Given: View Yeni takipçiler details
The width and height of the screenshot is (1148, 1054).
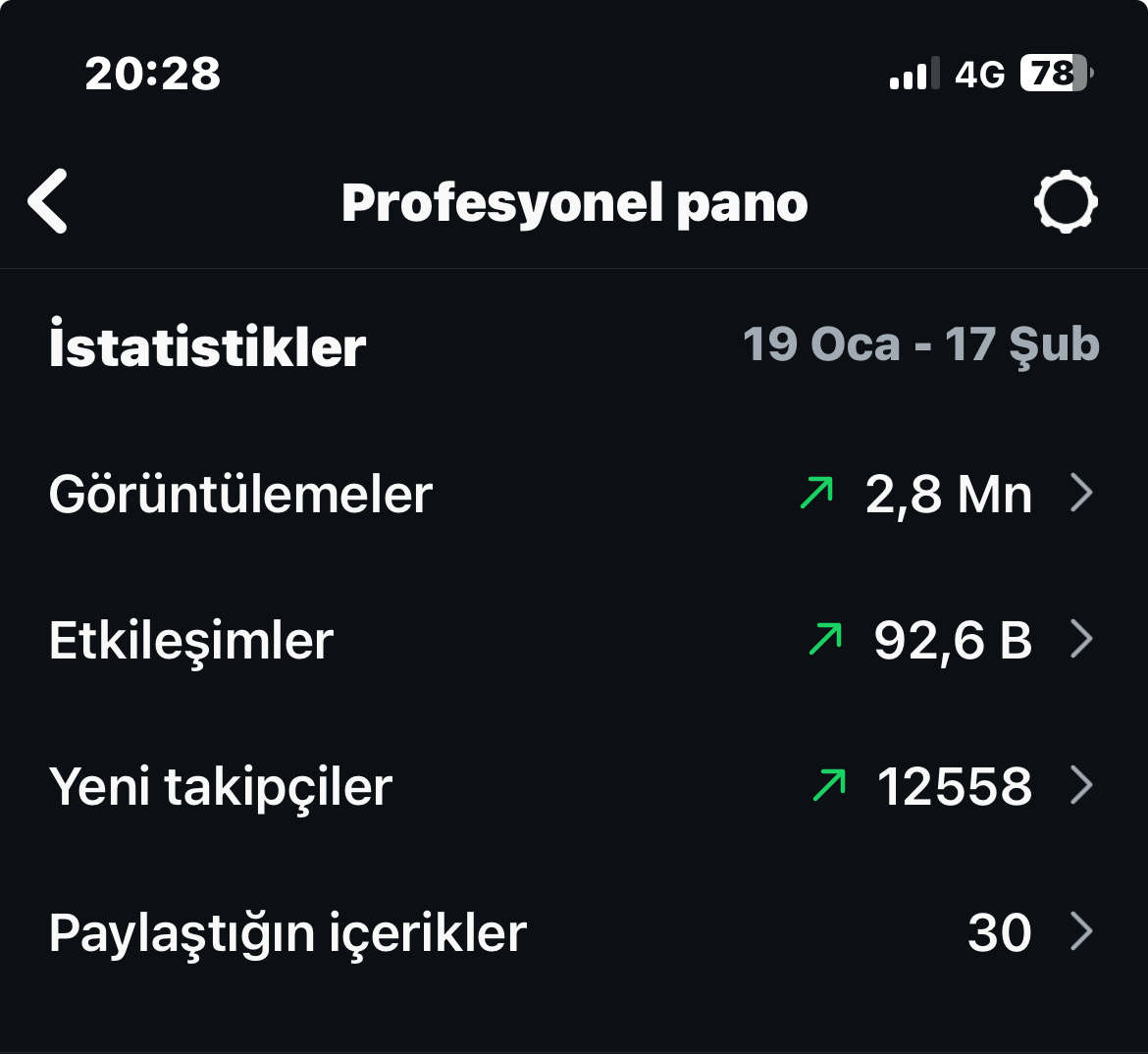Looking at the screenshot, I should coord(574,786).
